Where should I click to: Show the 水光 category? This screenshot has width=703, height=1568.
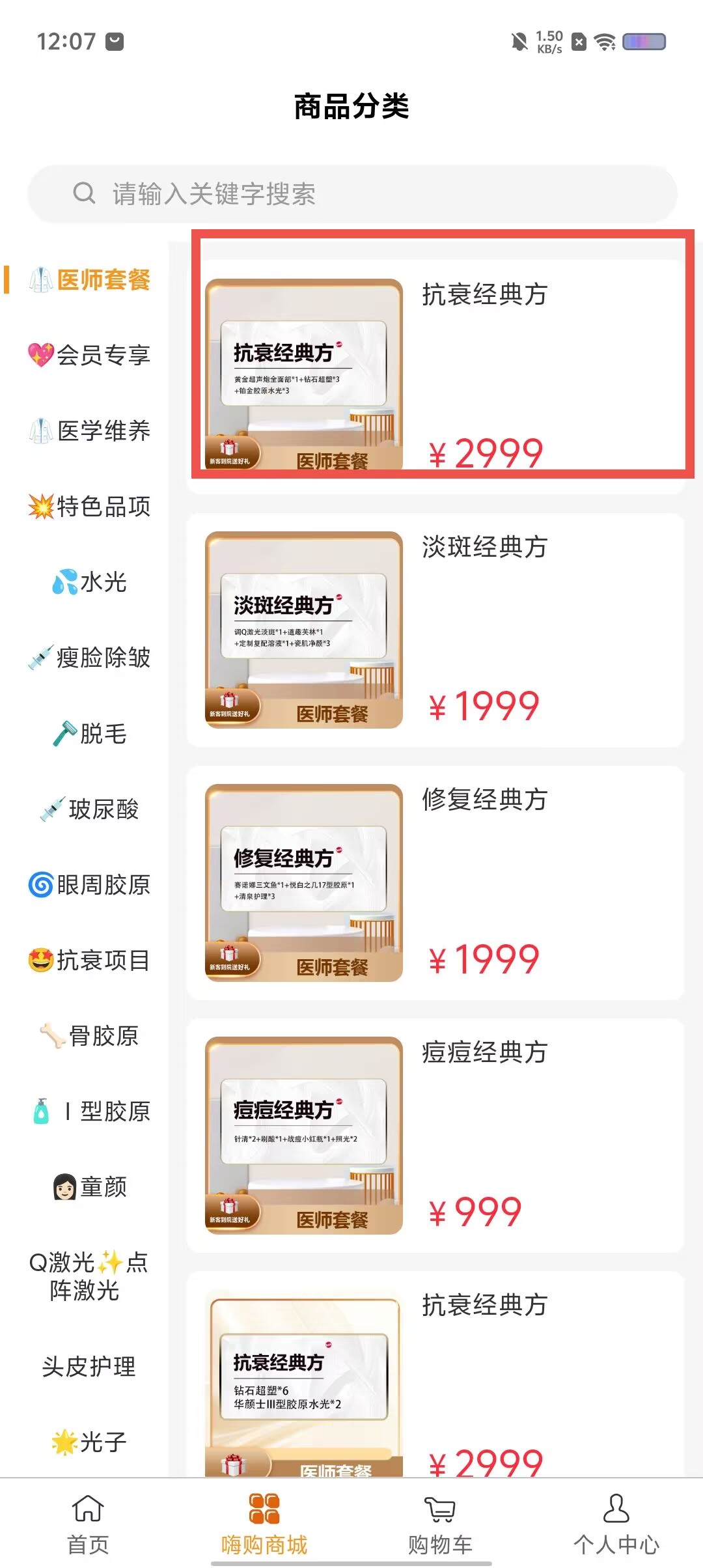click(x=90, y=581)
